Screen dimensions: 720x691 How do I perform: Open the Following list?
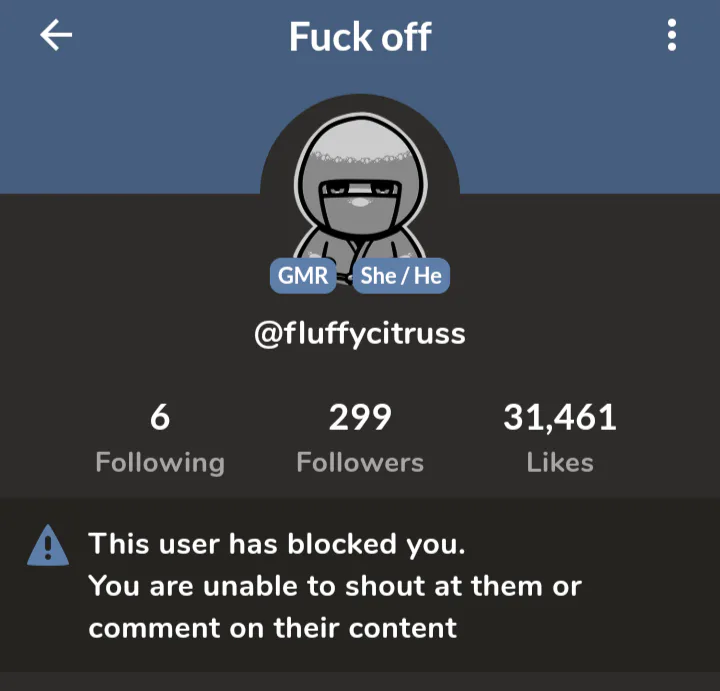coord(160,439)
